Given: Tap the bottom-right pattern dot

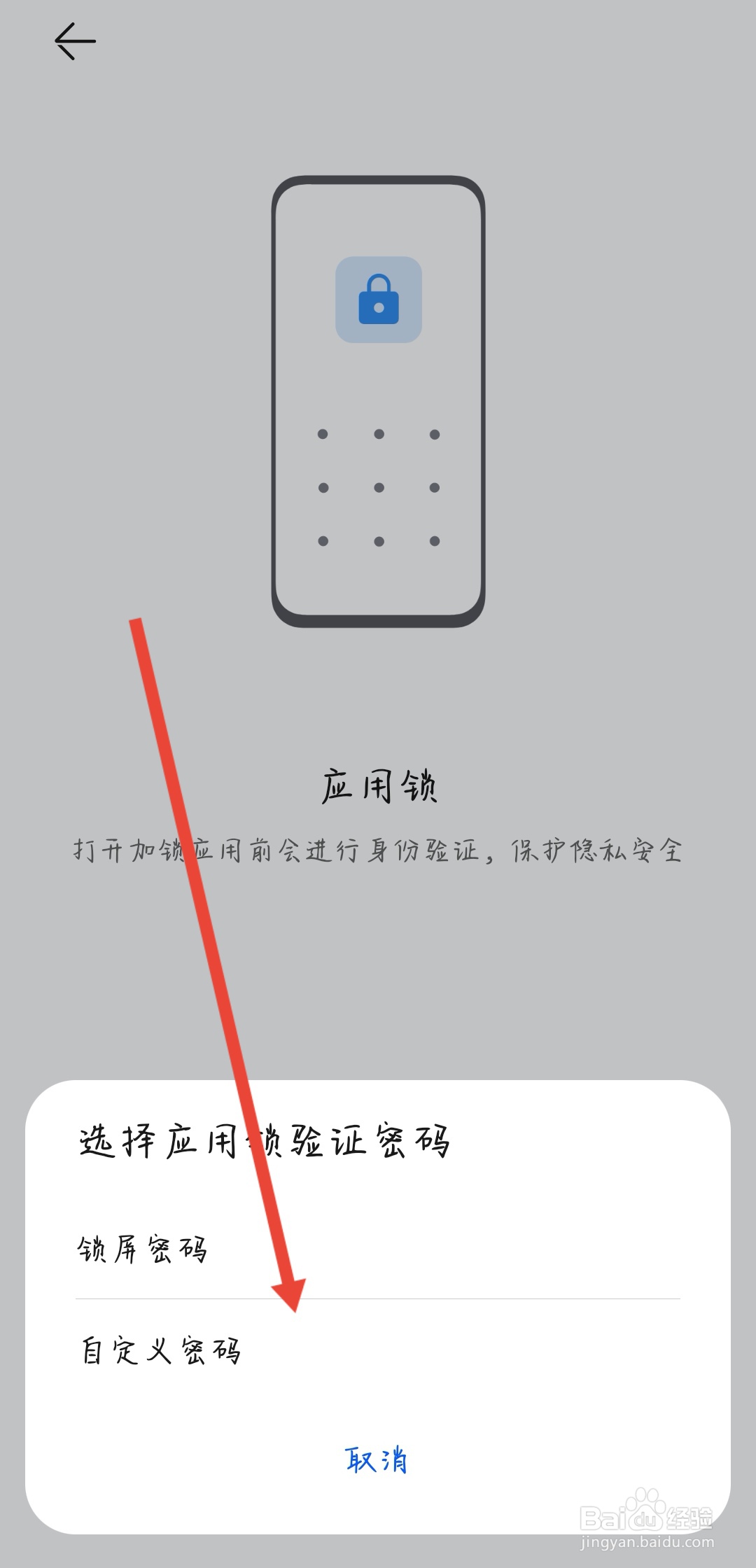Looking at the screenshot, I should [435, 540].
